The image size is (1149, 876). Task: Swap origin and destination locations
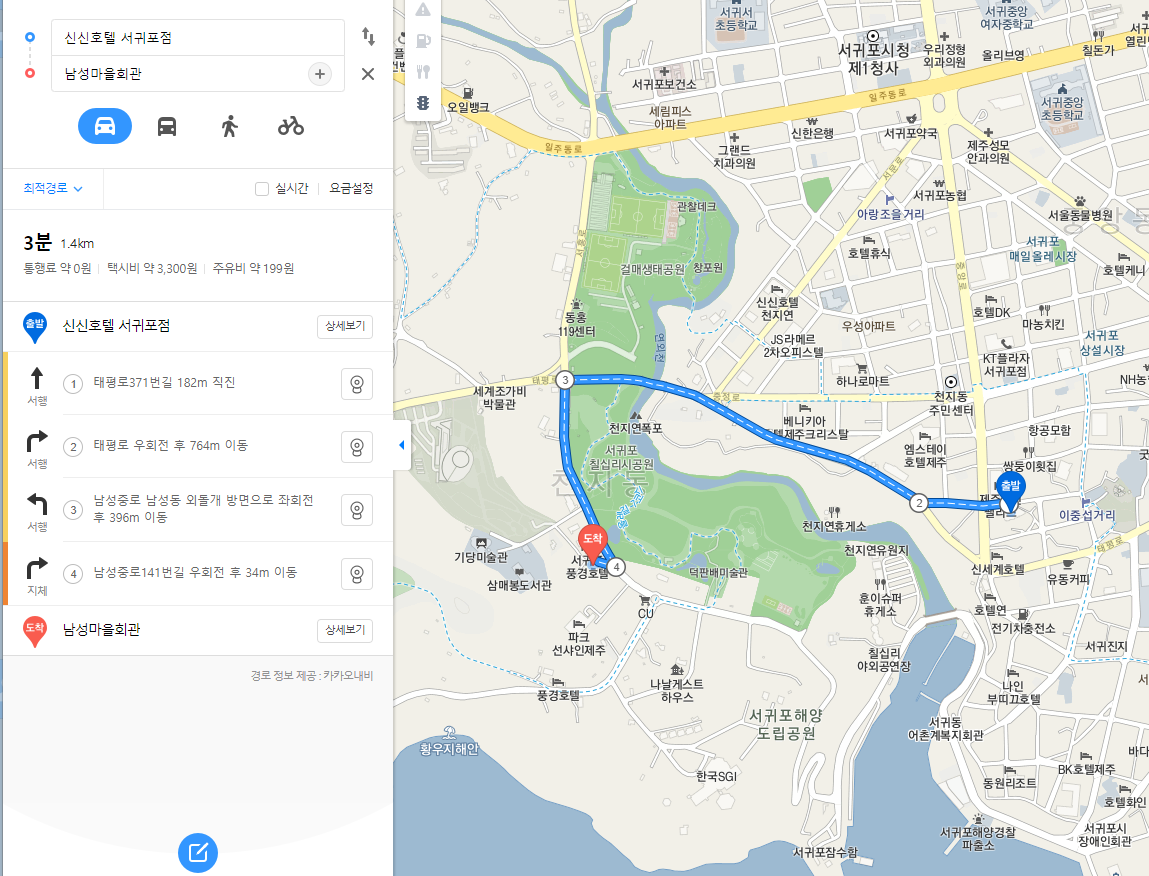[x=368, y=36]
